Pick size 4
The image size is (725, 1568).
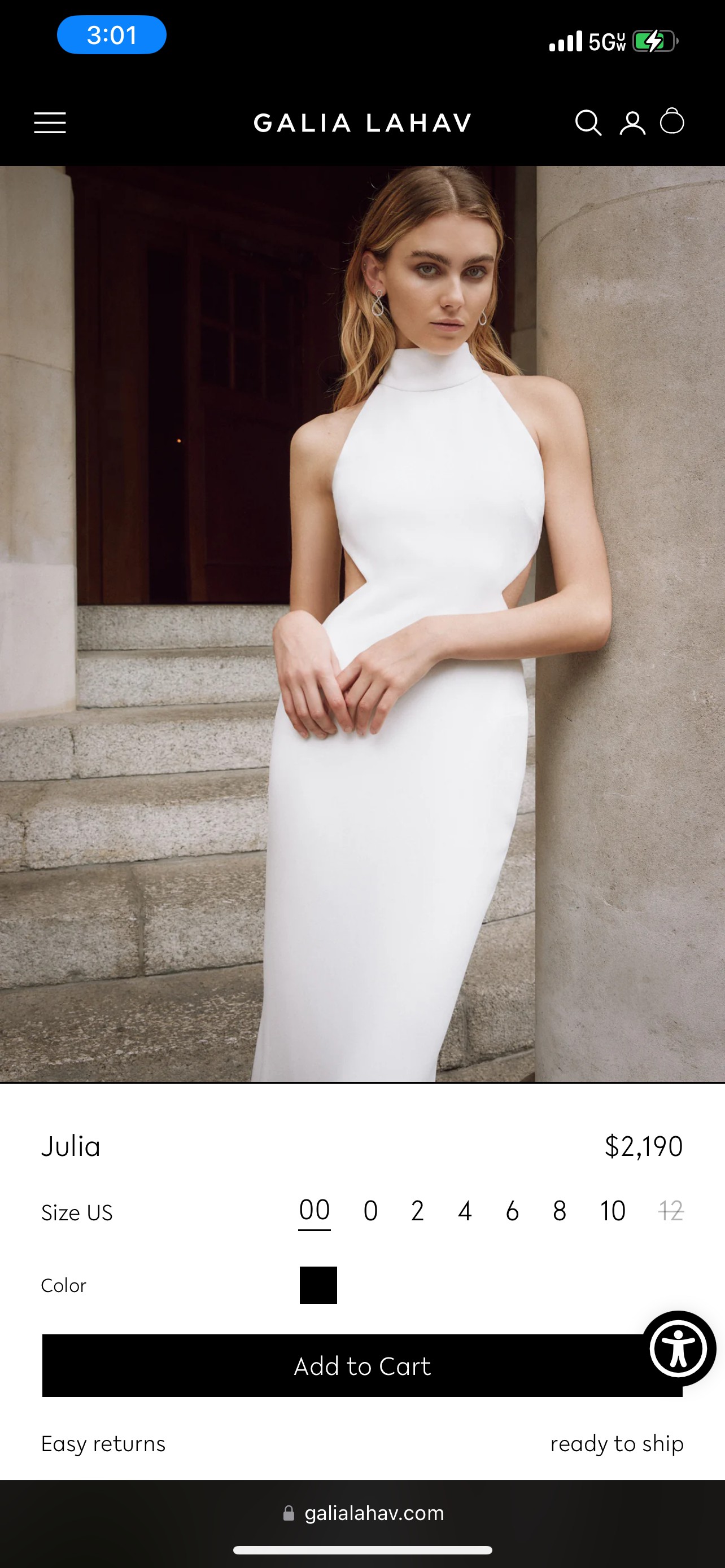(465, 1211)
